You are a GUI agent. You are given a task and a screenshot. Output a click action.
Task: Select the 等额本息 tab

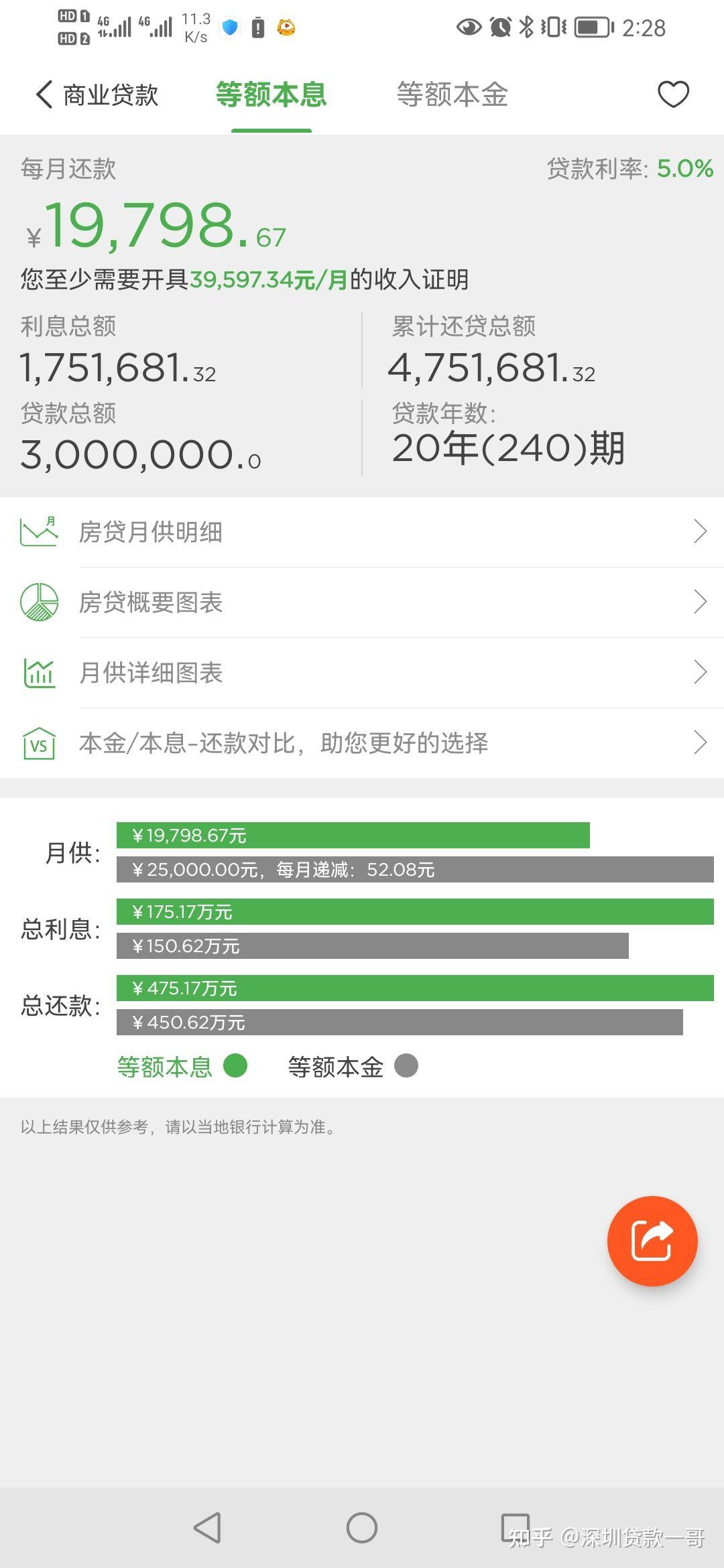pos(271,94)
